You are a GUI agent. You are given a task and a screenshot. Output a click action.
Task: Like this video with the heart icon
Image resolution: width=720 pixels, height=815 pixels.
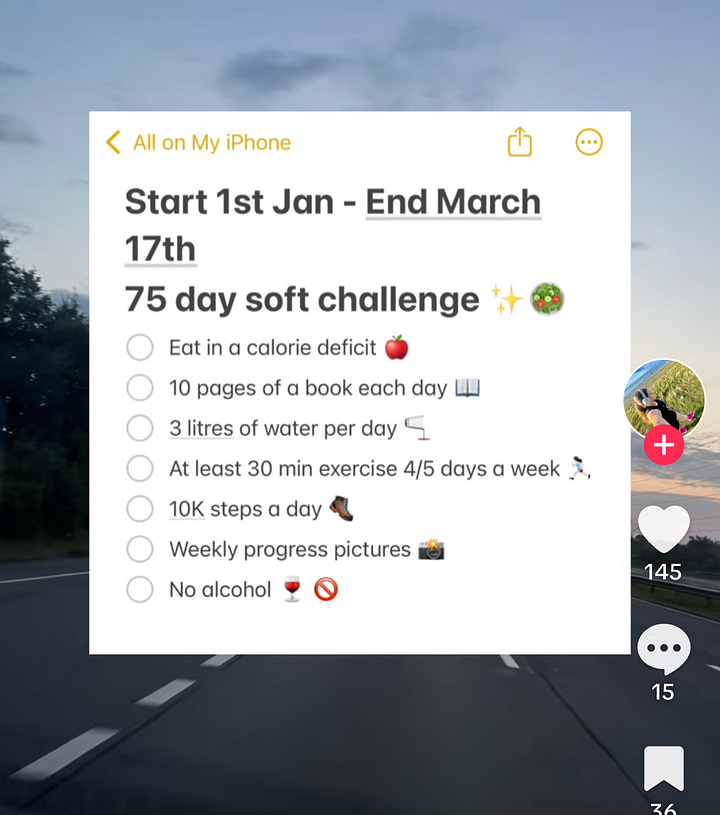point(664,530)
